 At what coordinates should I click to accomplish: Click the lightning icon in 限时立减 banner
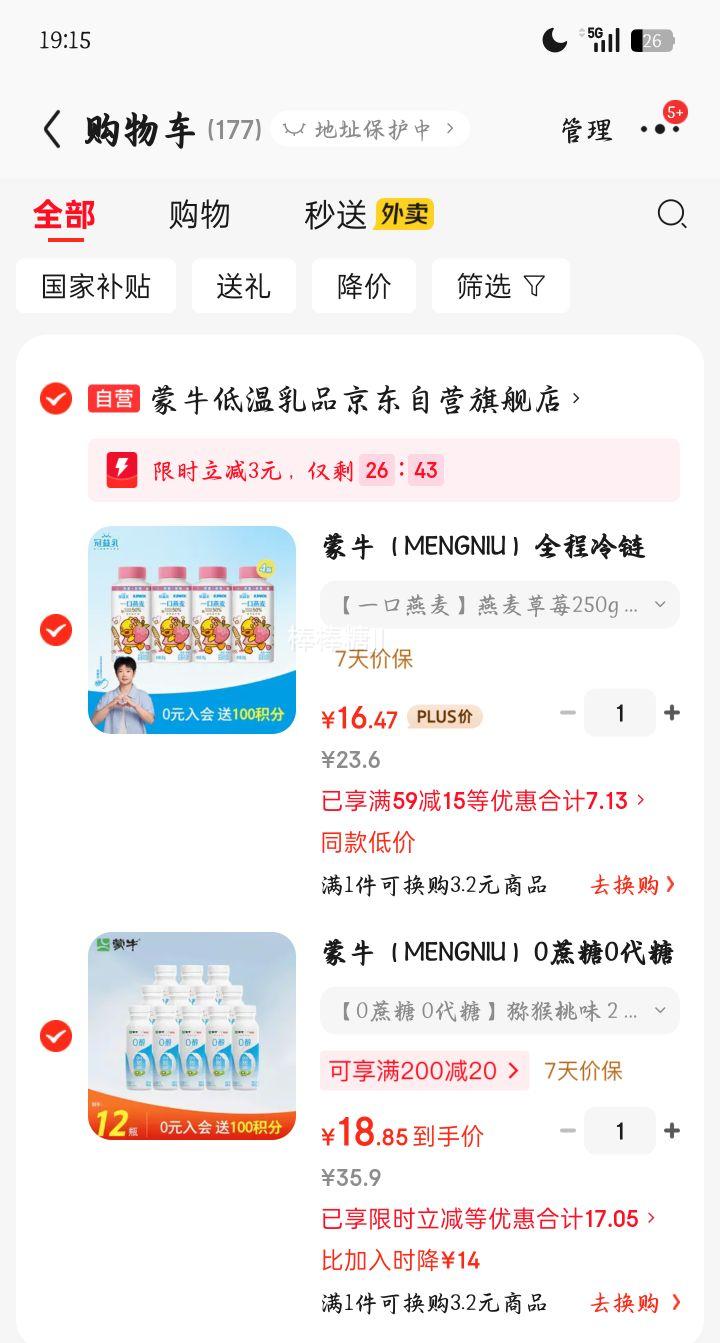[121, 470]
